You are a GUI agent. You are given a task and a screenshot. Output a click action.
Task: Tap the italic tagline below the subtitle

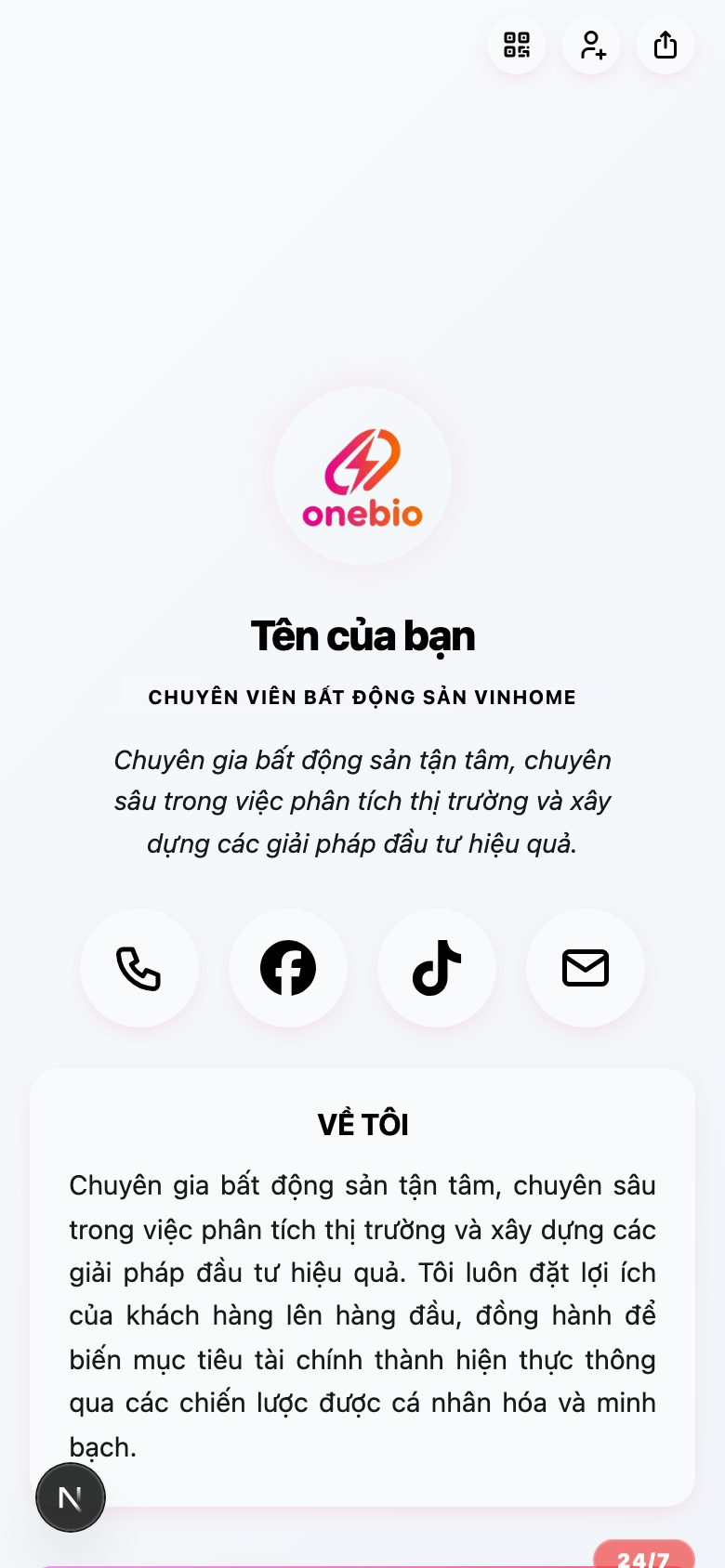tap(362, 801)
